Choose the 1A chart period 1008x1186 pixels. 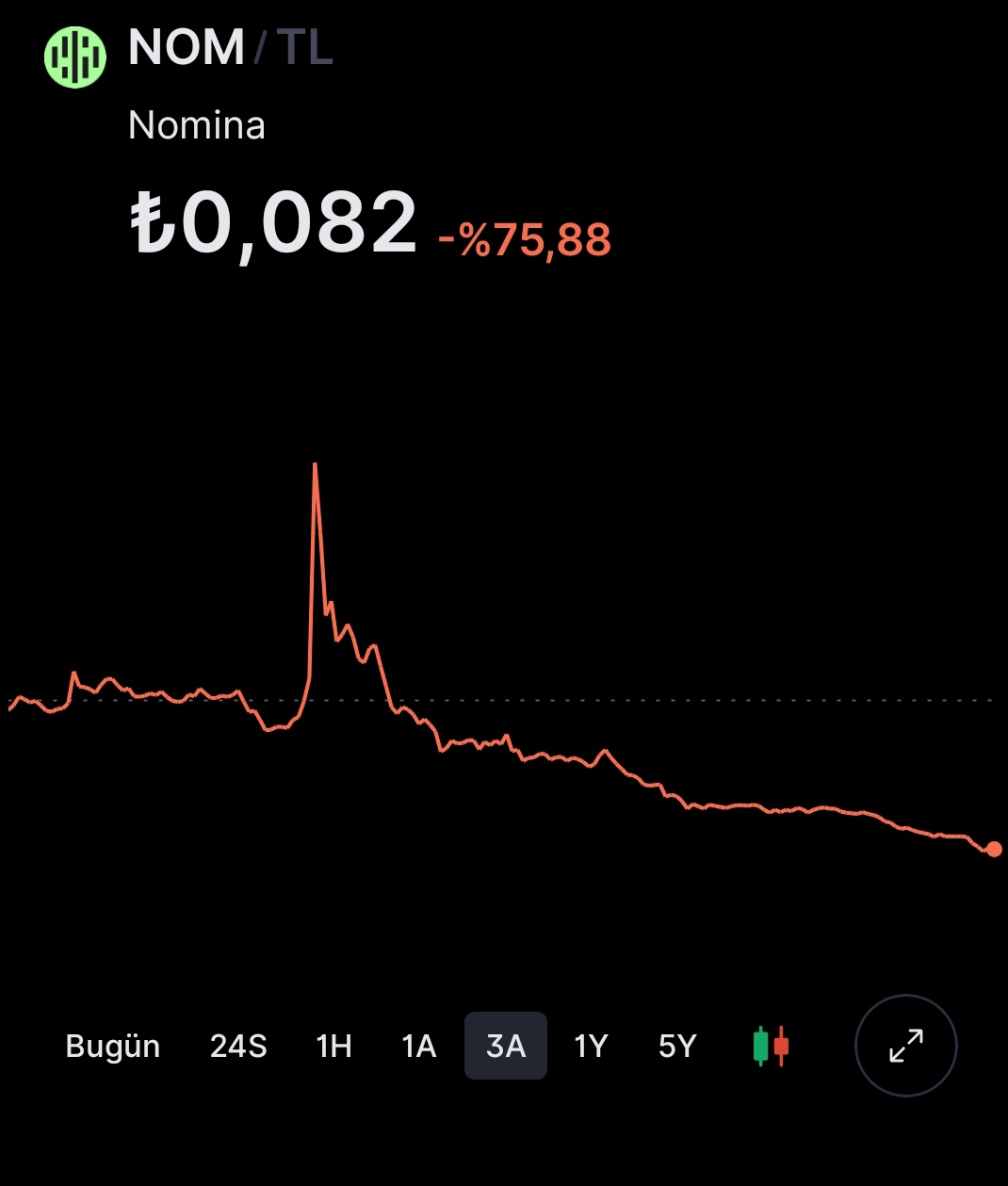[419, 1046]
